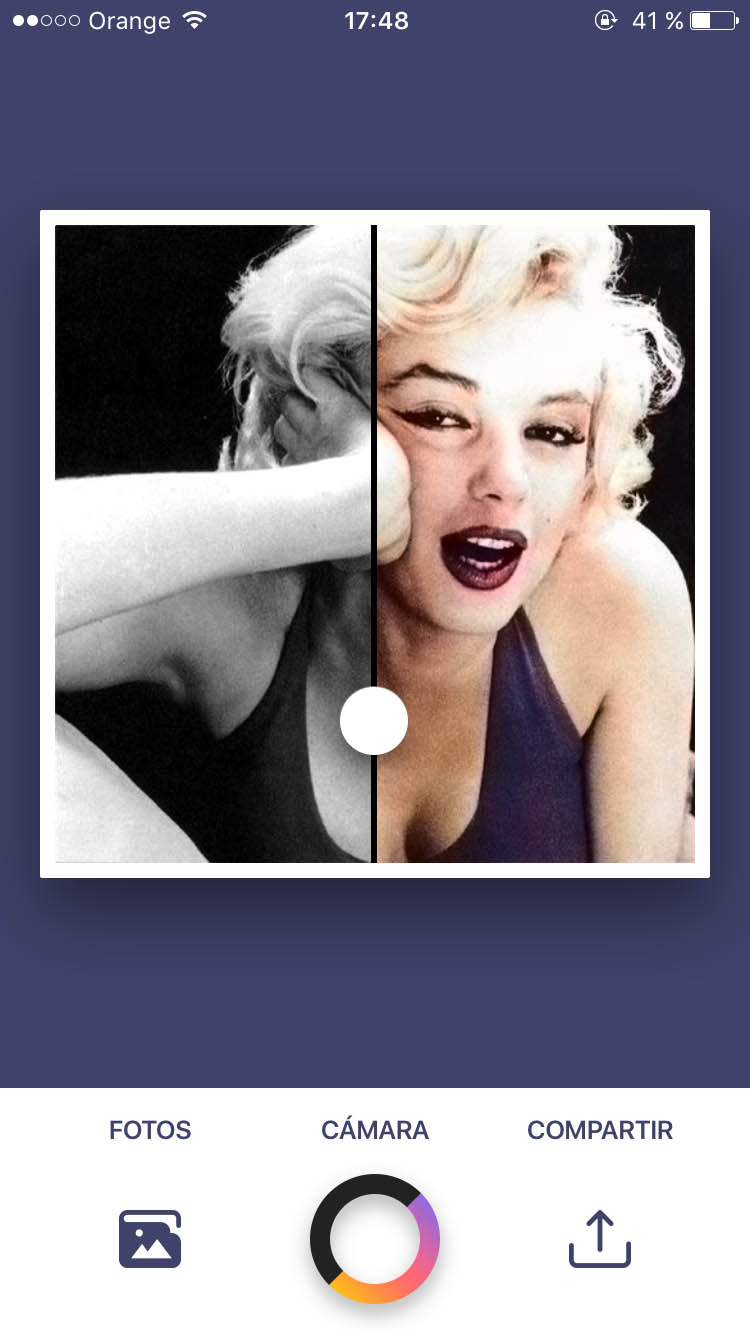750x1334 pixels.
Task: Tap the round Cámara shutter button
Action: [375, 1239]
